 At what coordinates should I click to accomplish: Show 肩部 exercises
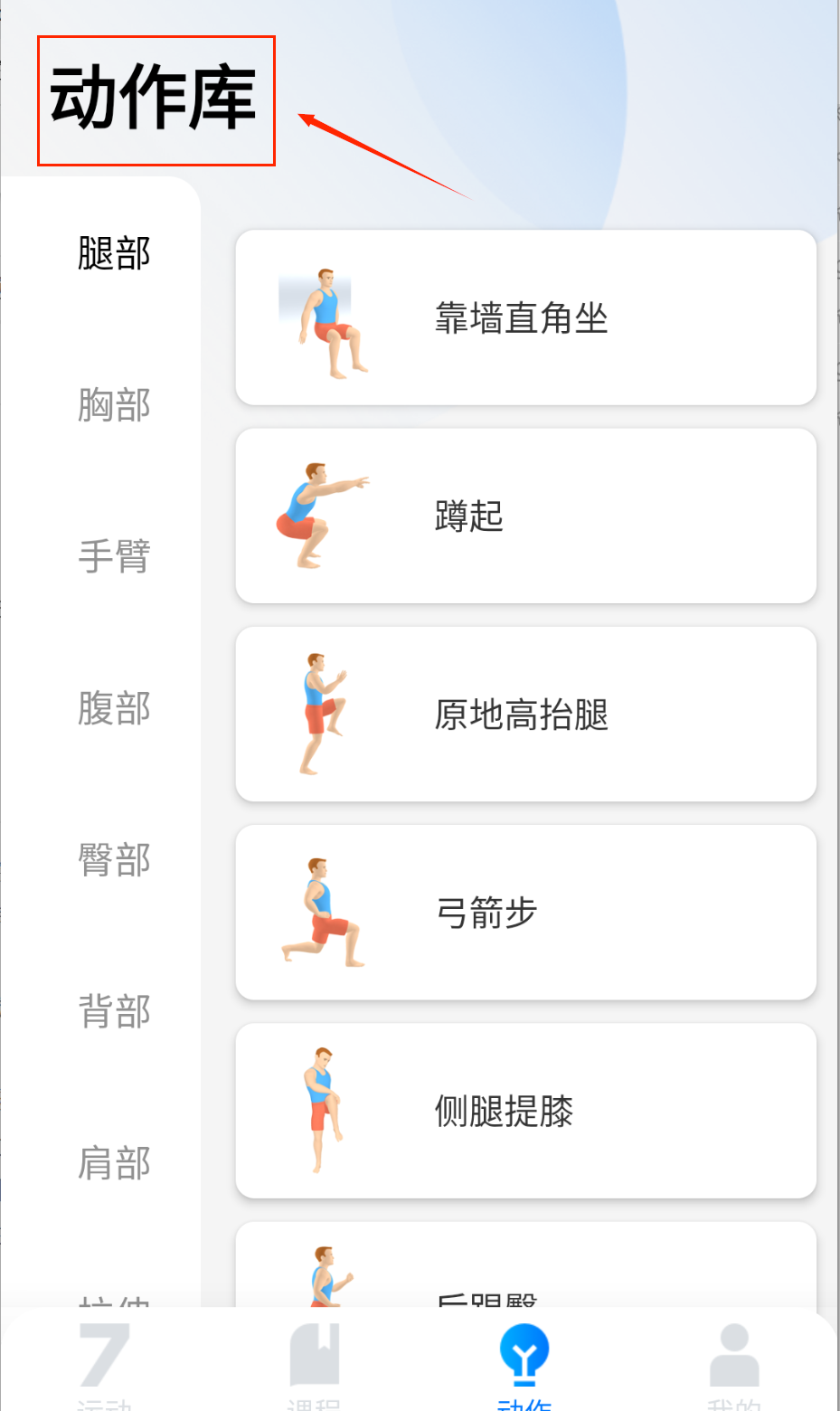pos(114,1162)
